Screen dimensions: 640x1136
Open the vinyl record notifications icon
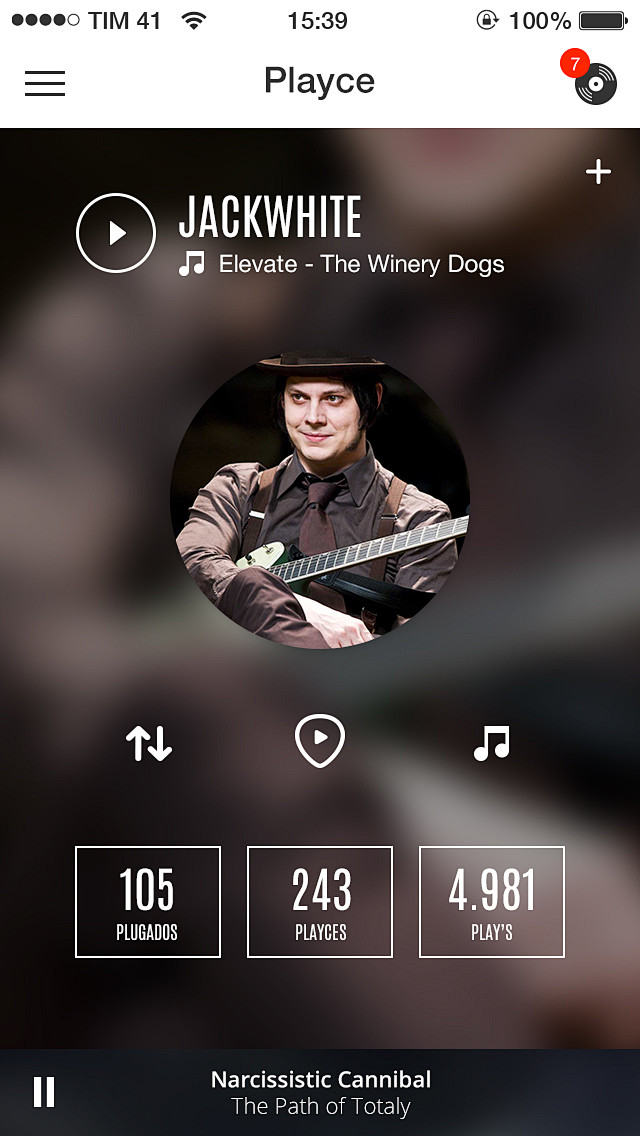(595, 84)
